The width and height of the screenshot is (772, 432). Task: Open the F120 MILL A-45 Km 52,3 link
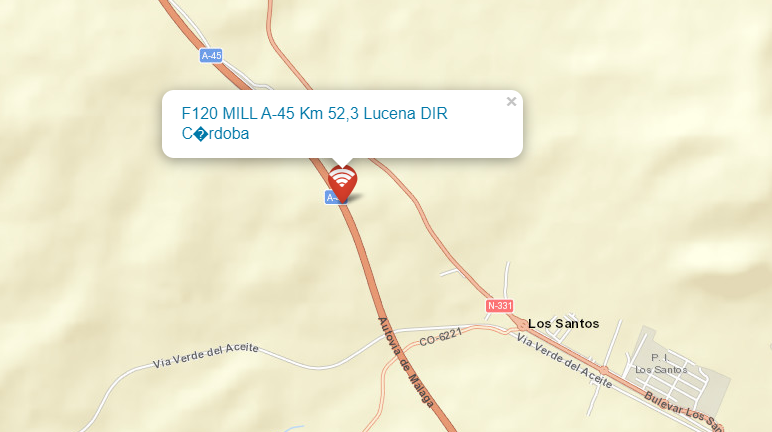coord(314,123)
